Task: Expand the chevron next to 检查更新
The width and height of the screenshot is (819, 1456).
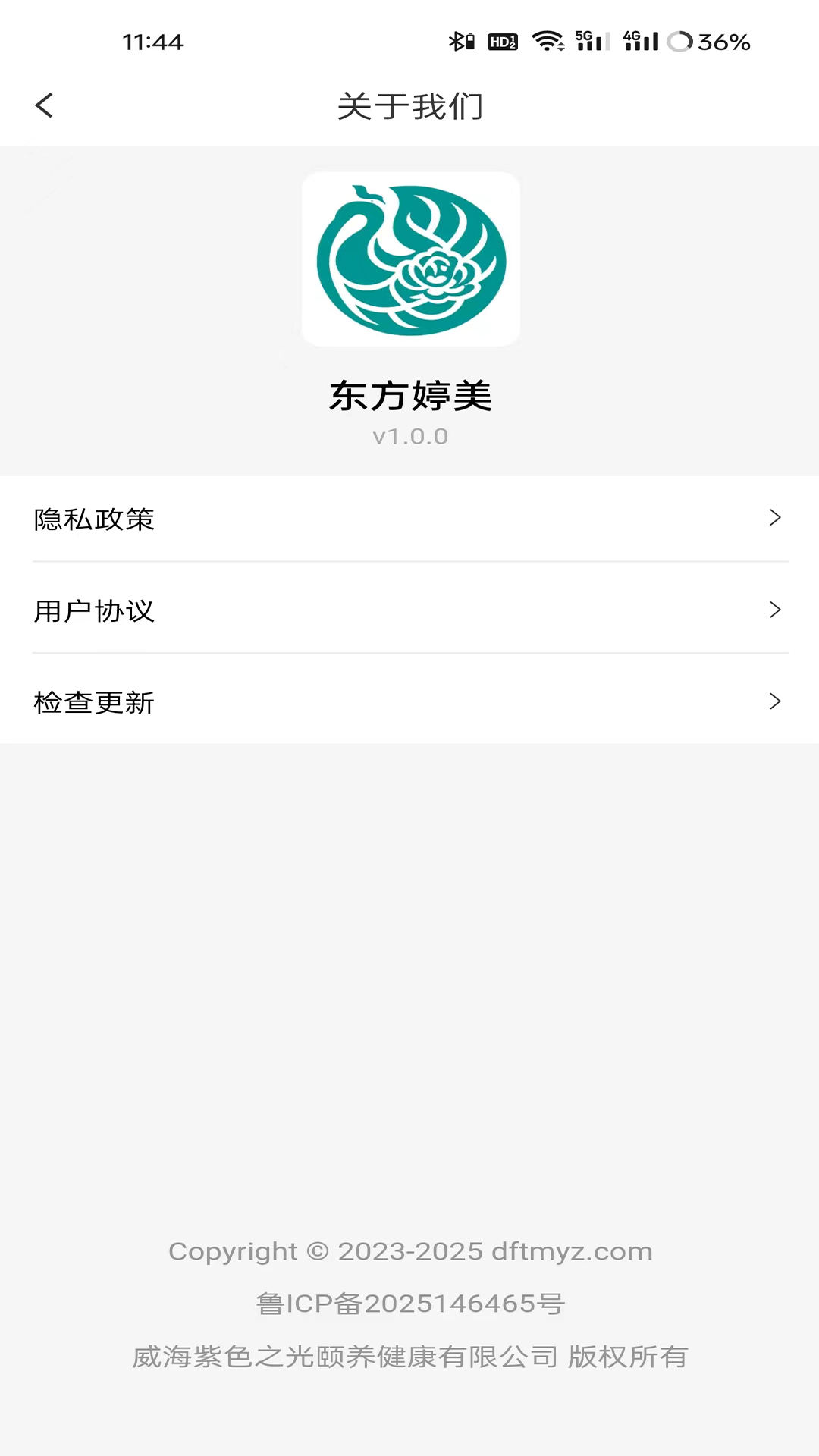Action: [x=775, y=701]
